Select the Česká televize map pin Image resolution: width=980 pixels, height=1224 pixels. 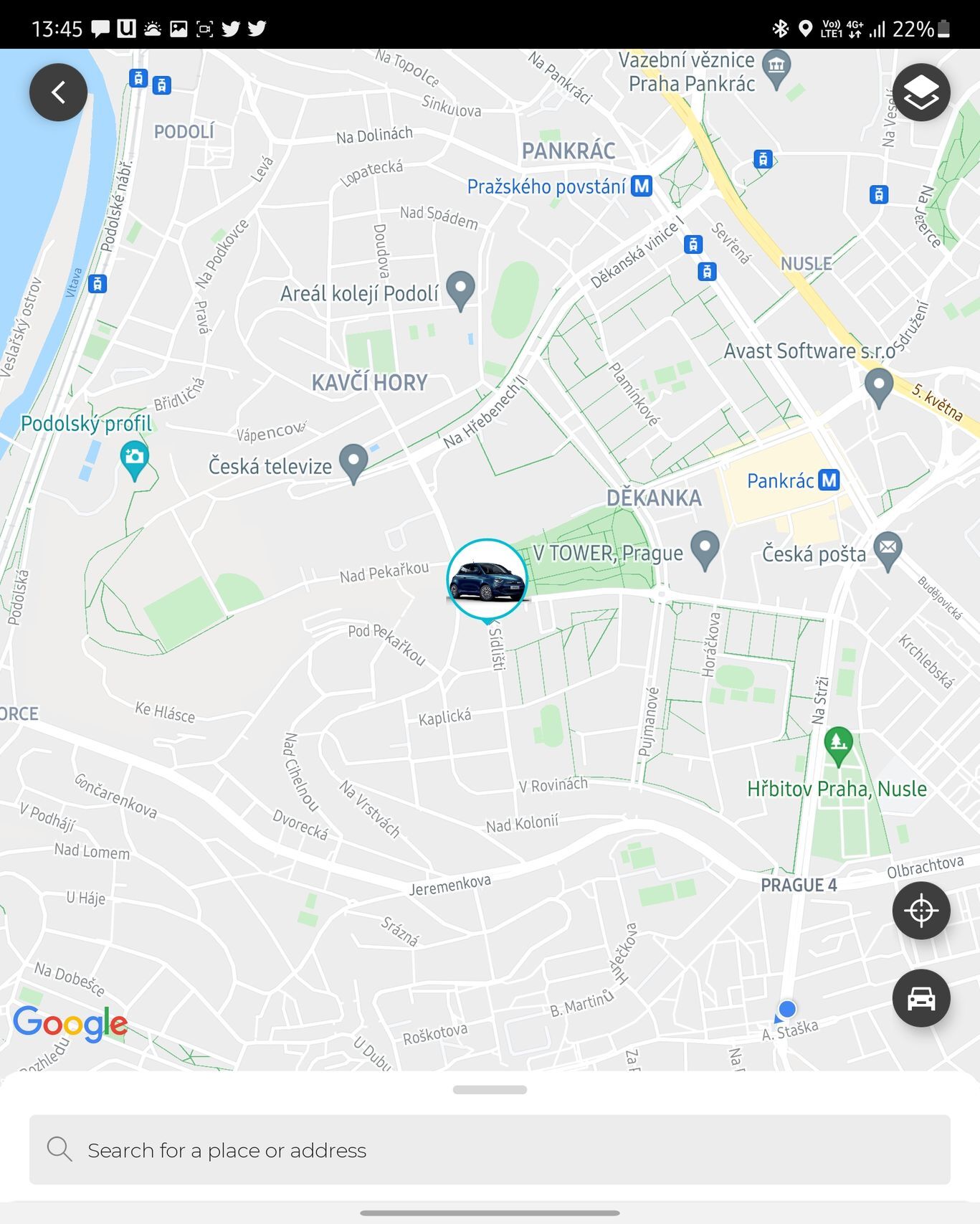(353, 462)
